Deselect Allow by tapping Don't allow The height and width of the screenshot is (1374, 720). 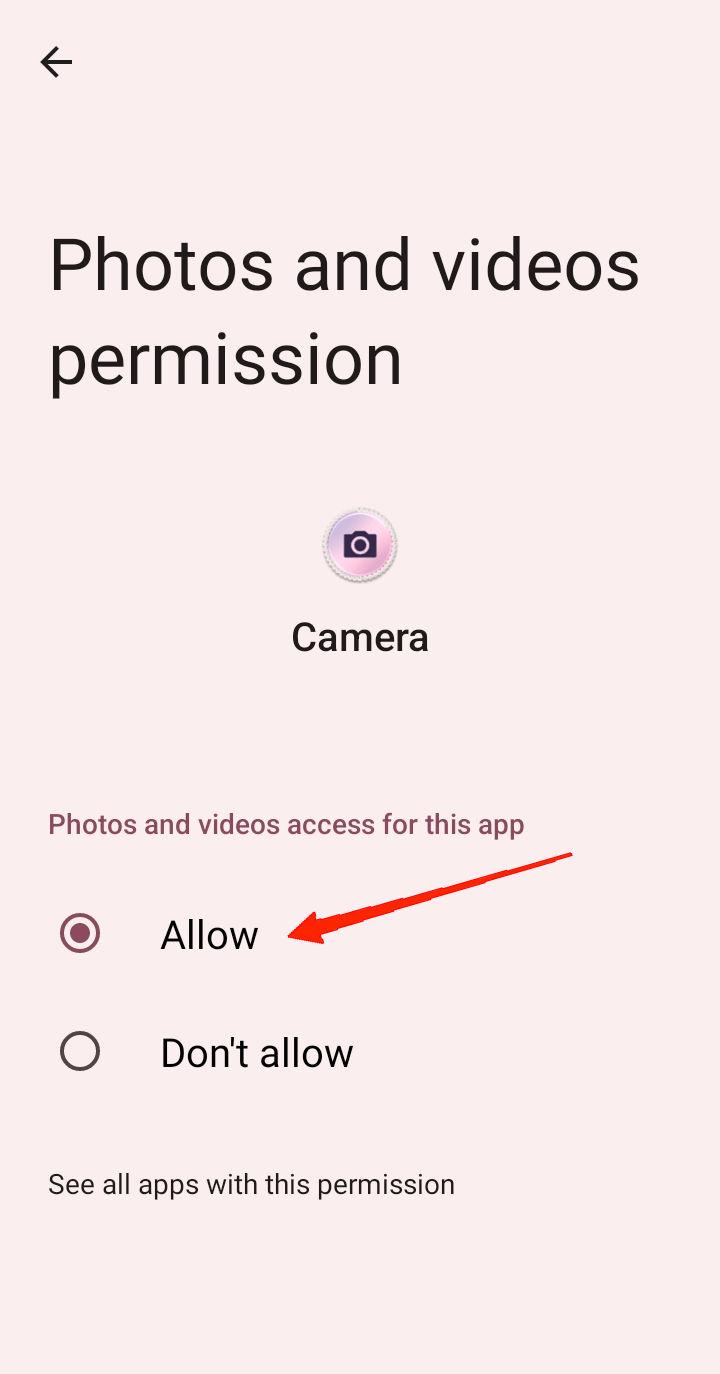coord(256,1051)
